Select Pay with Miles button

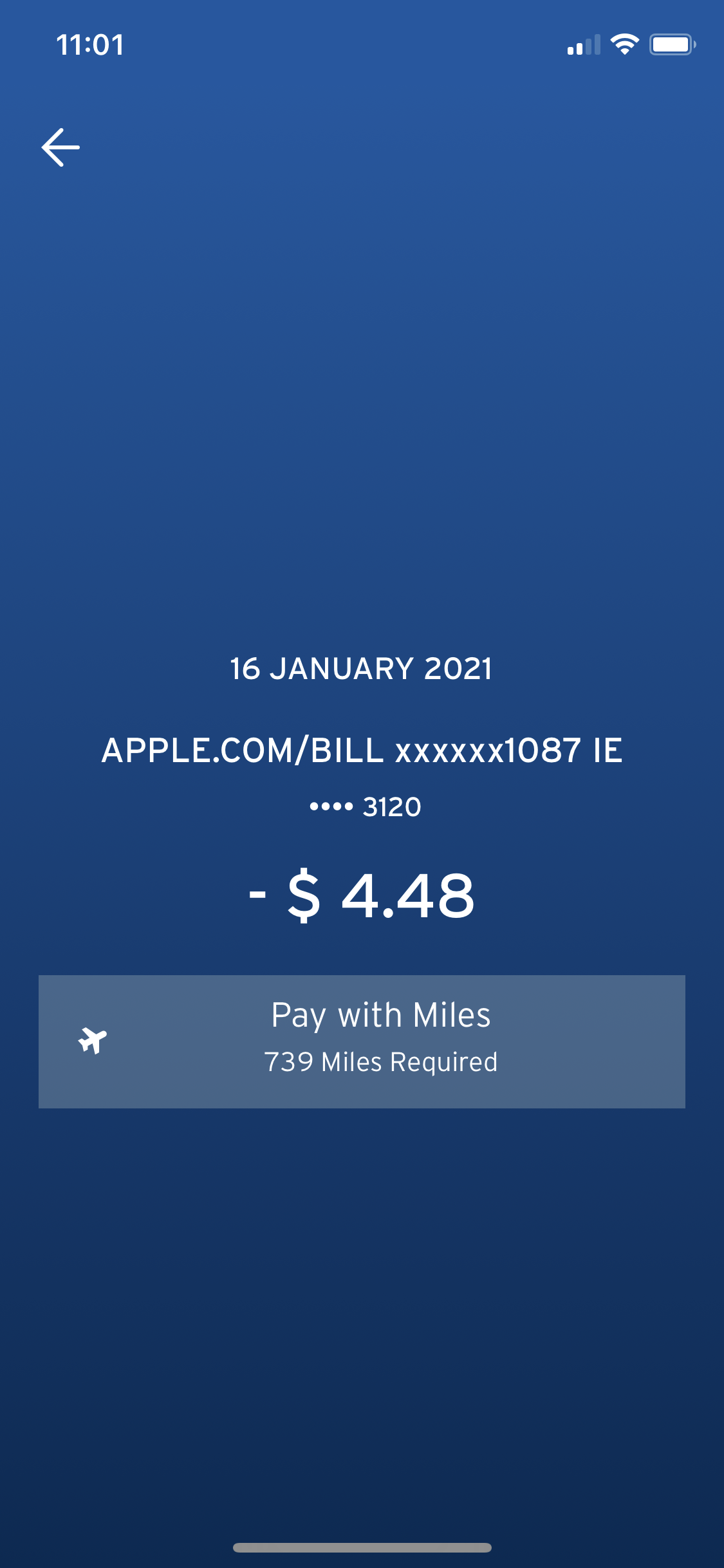coord(362,1041)
